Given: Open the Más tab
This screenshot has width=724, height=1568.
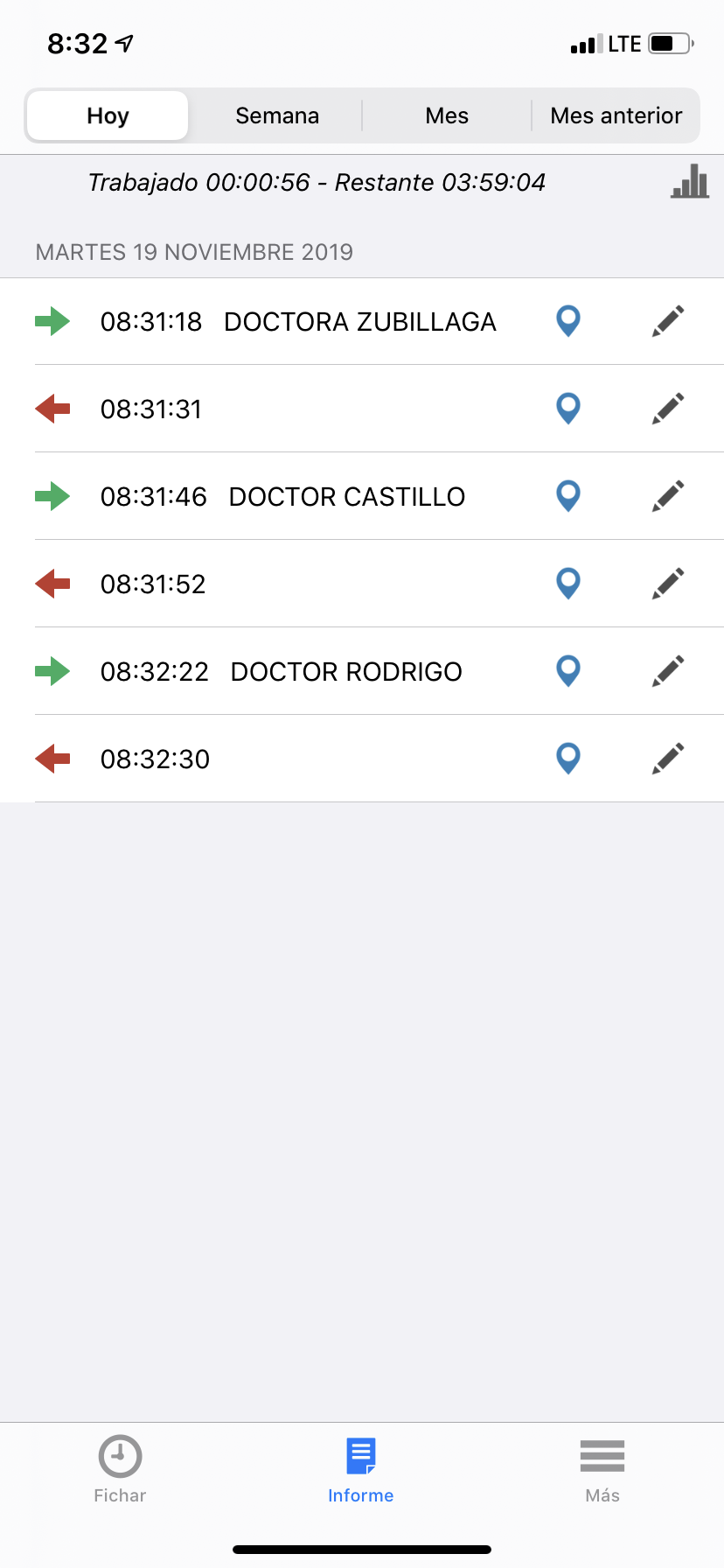Looking at the screenshot, I should (602, 1470).
